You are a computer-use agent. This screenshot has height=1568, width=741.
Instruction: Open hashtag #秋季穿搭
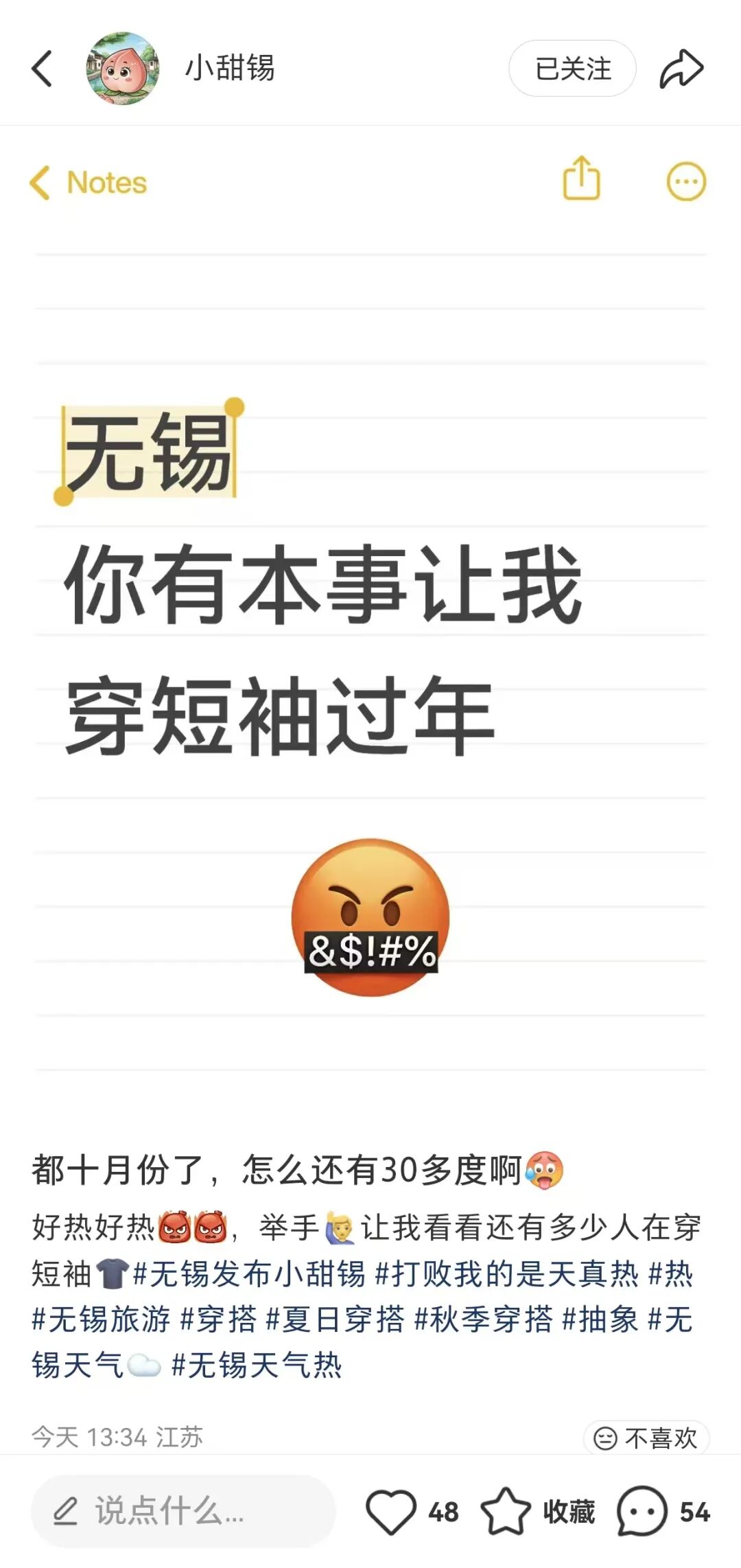[x=484, y=1319]
